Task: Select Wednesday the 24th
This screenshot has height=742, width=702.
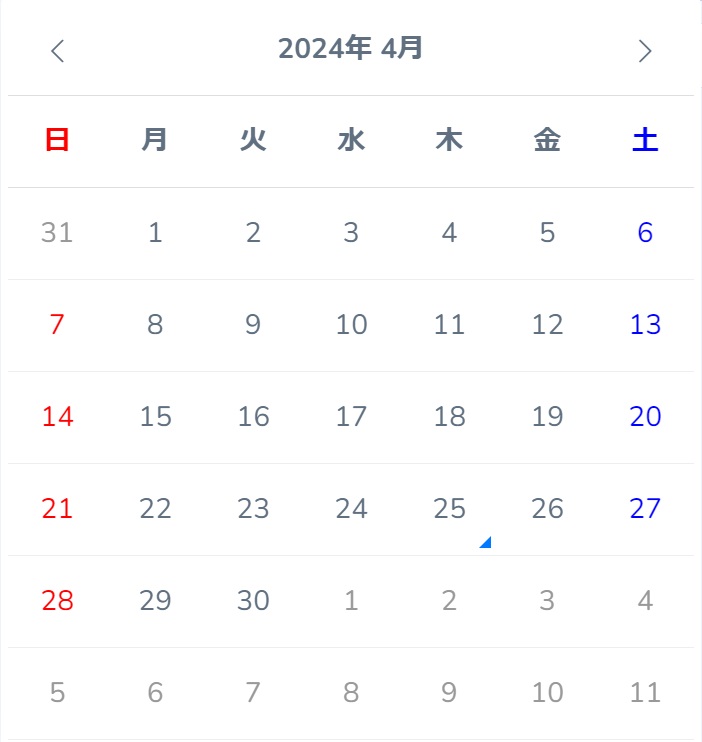Action: 351,509
